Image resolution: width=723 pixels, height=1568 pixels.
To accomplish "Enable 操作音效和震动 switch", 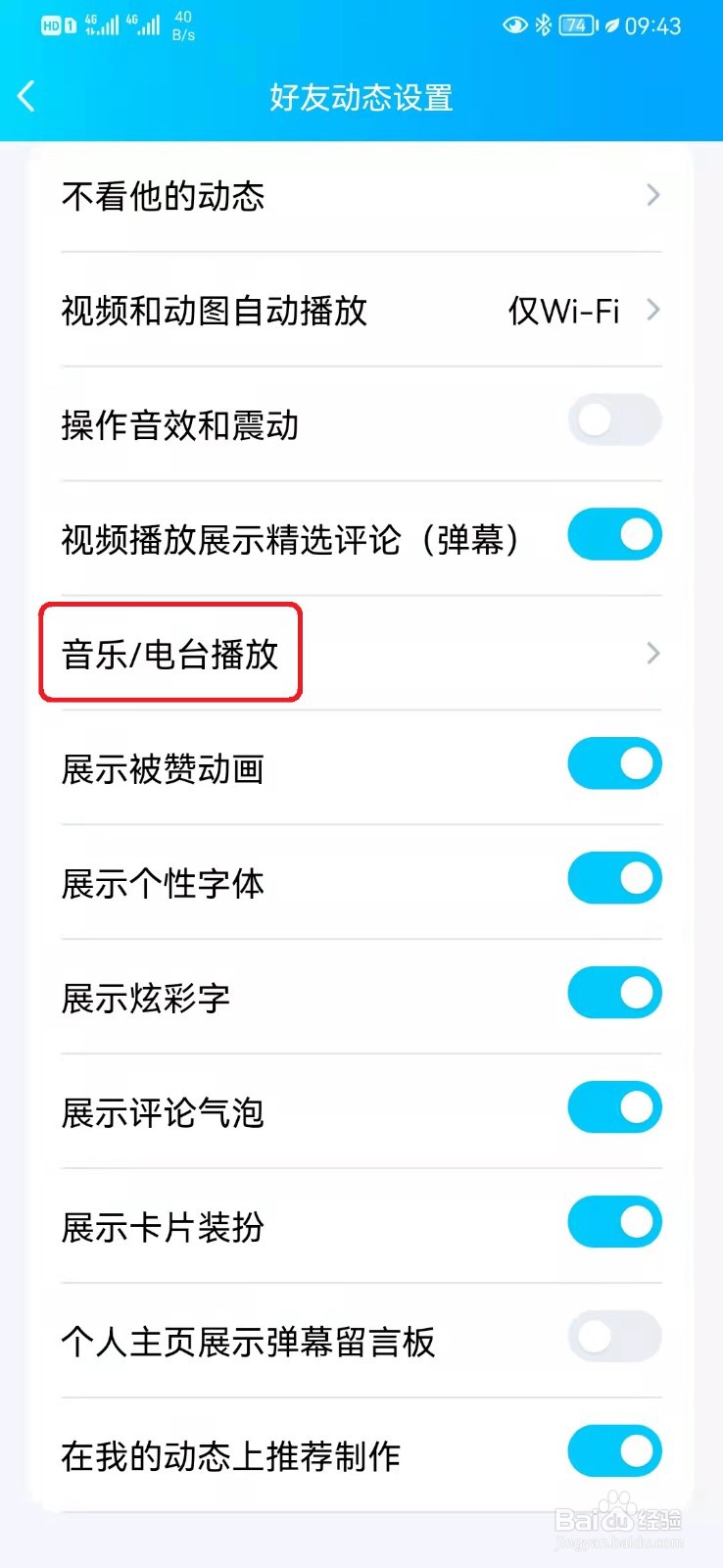I will point(614,419).
